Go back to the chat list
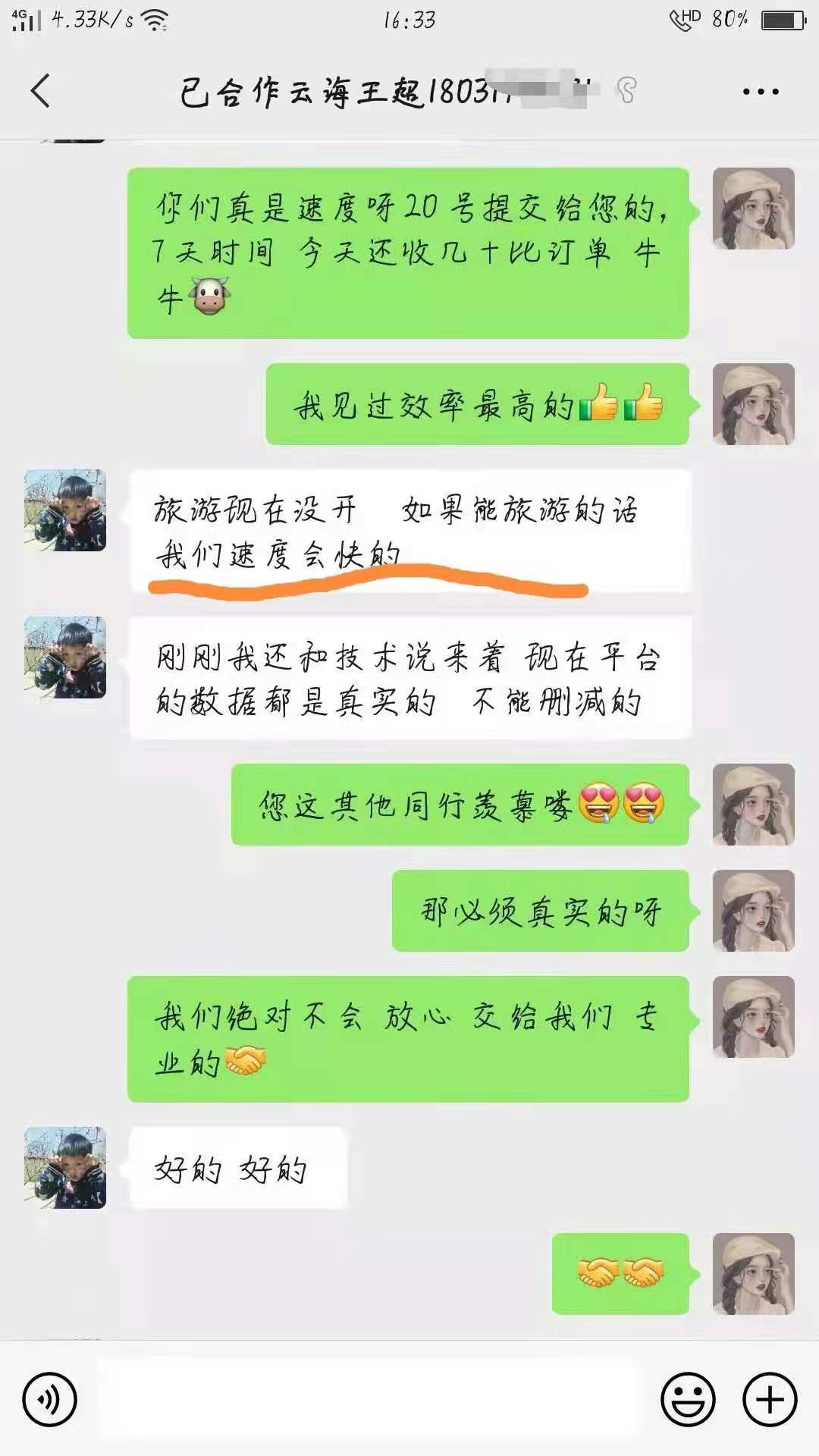 (x=41, y=91)
